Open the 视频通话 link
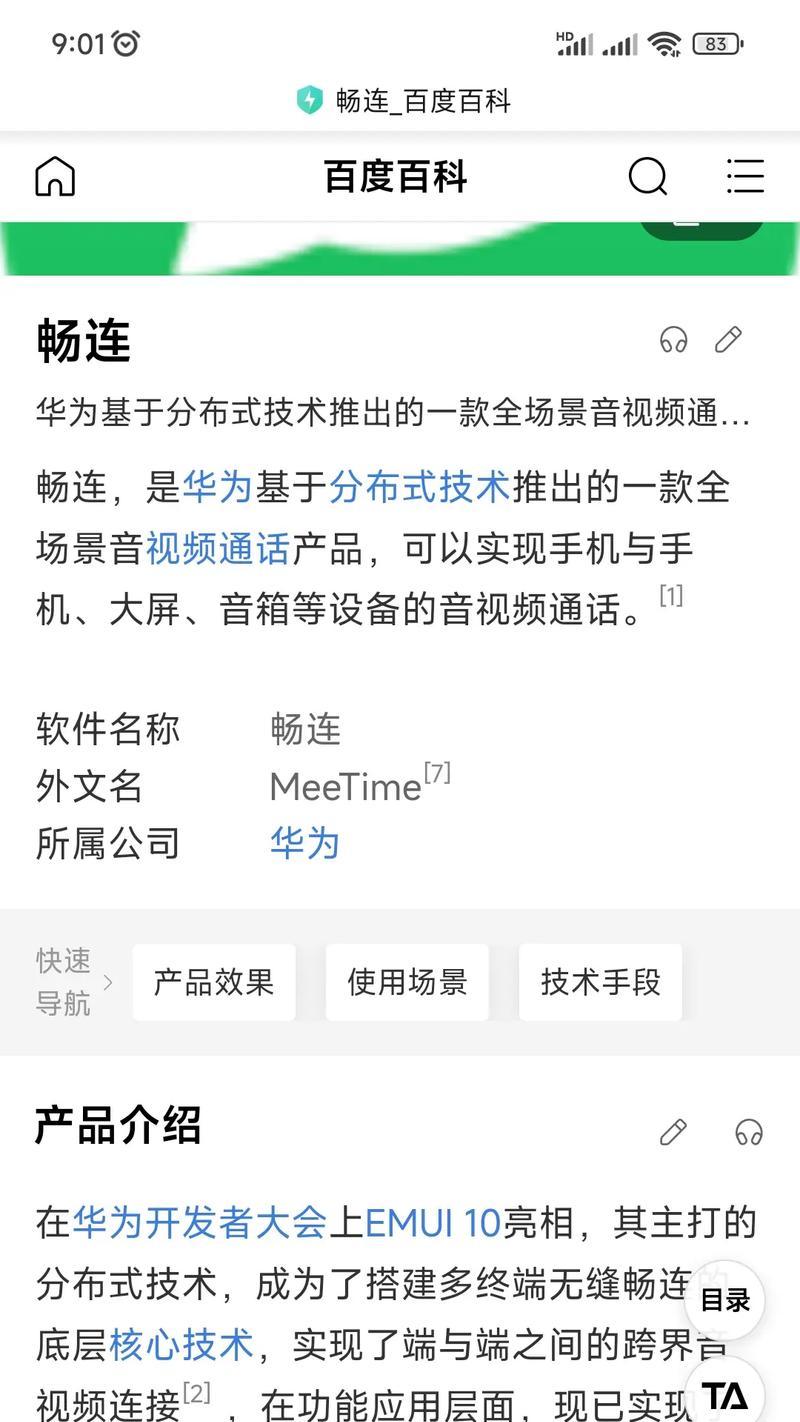800x1422 pixels. 217,548
